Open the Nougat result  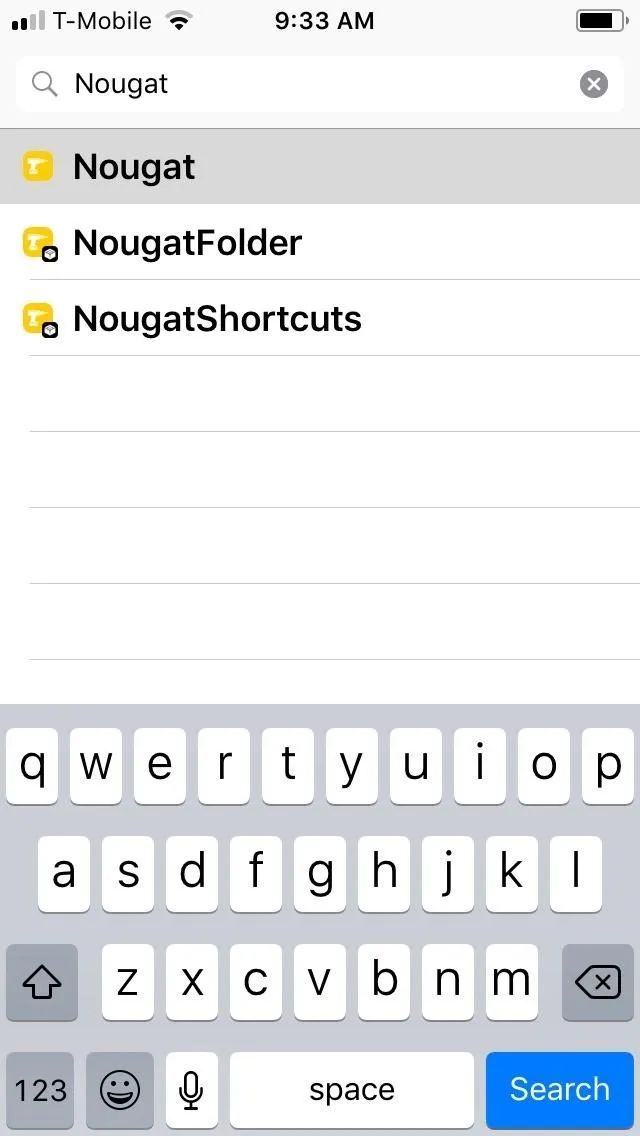point(320,167)
